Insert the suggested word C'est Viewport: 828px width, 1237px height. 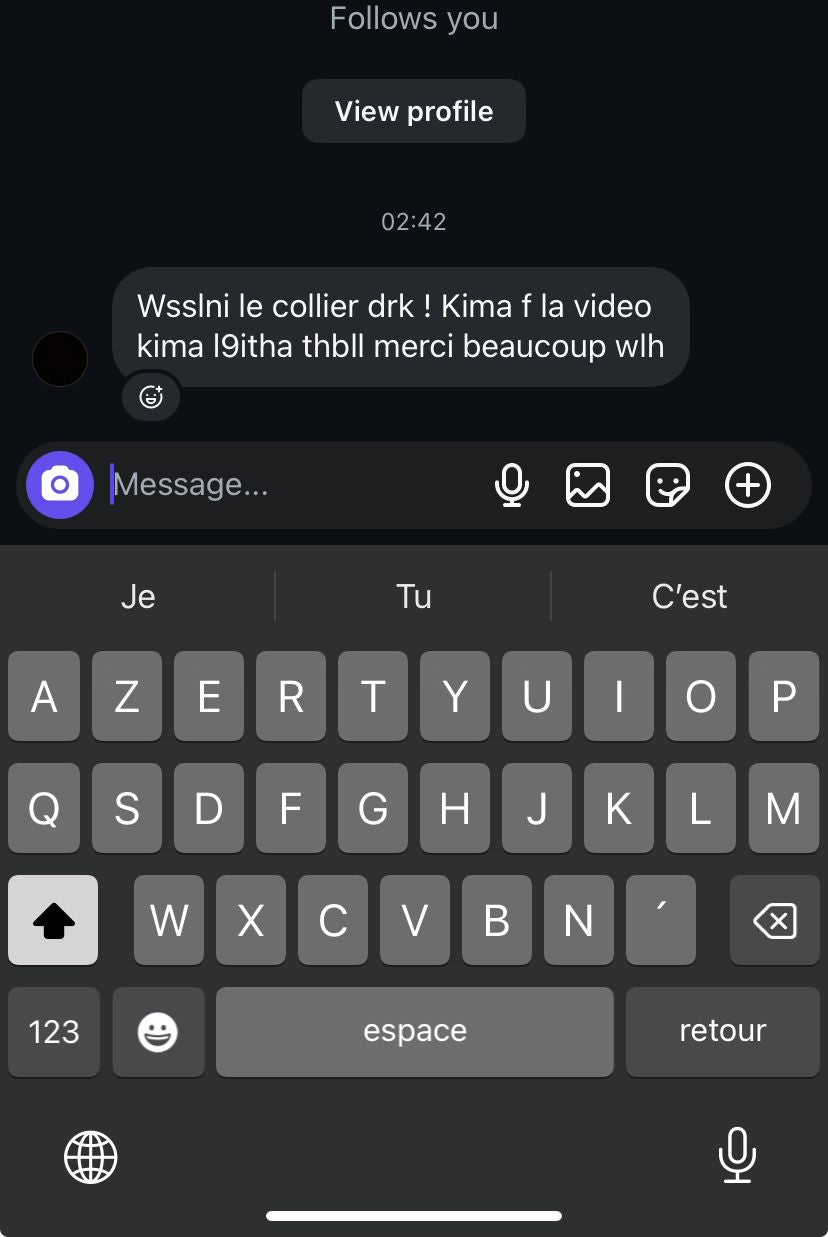pos(689,597)
